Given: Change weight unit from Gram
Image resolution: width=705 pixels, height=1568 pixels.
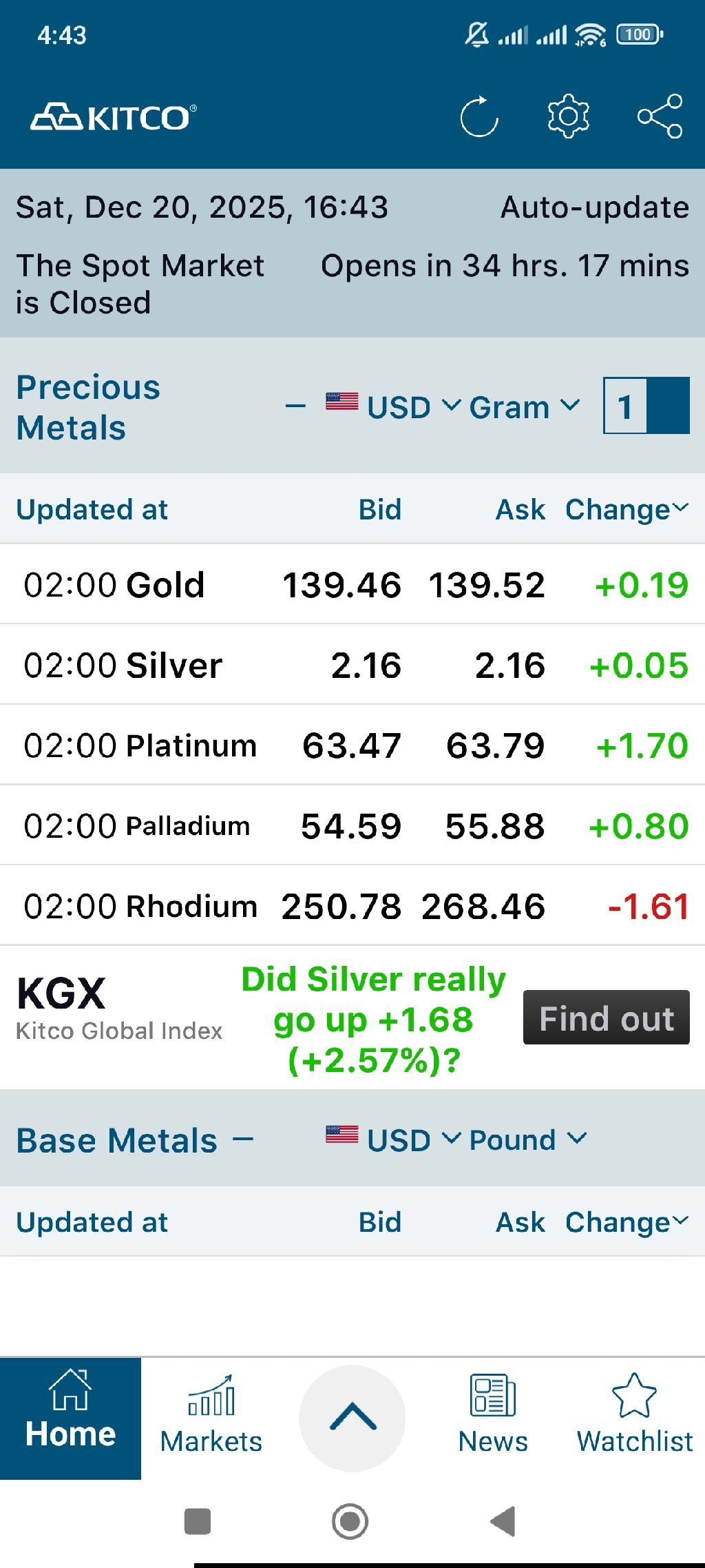Looking at the screenshot, I should point(524,406).
